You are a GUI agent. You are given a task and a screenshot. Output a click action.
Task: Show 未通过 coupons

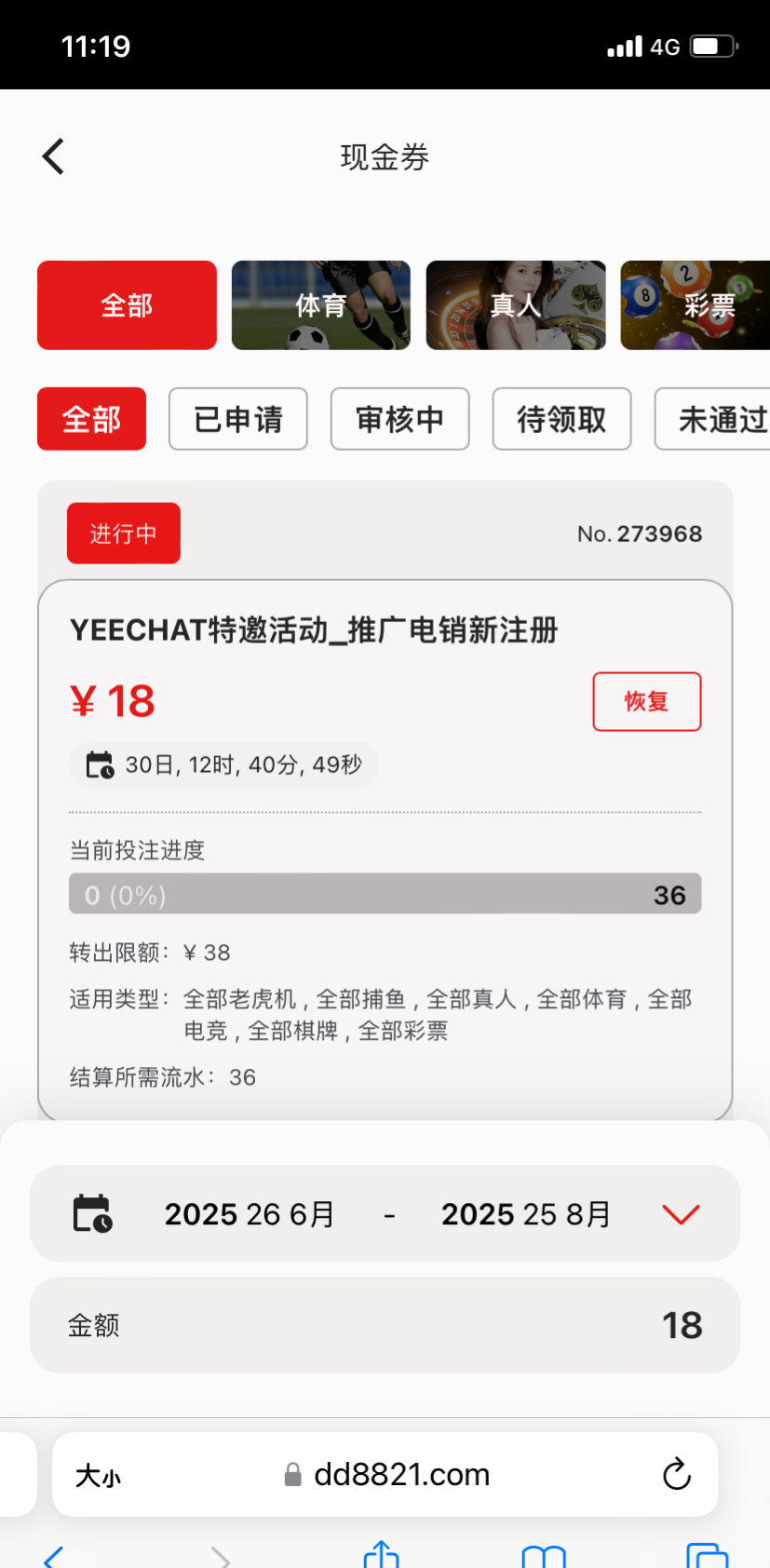(713, 419)
